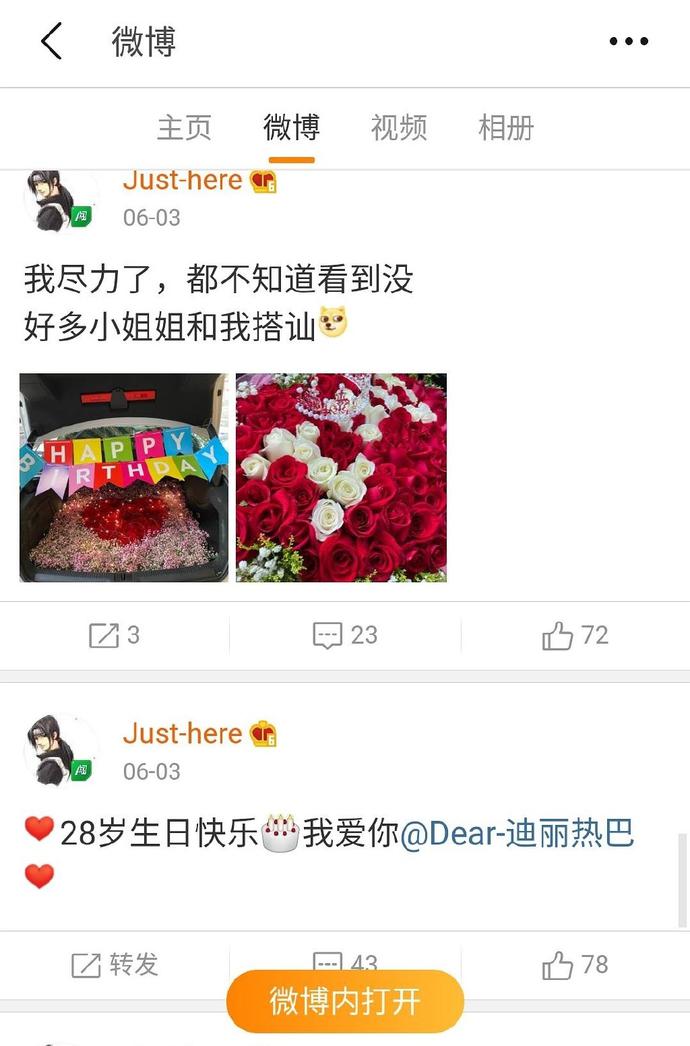The image size is (690, 1046).
Task: Tap the @Dear-迪丽热巴 mention link
Action: click(517, 833)
